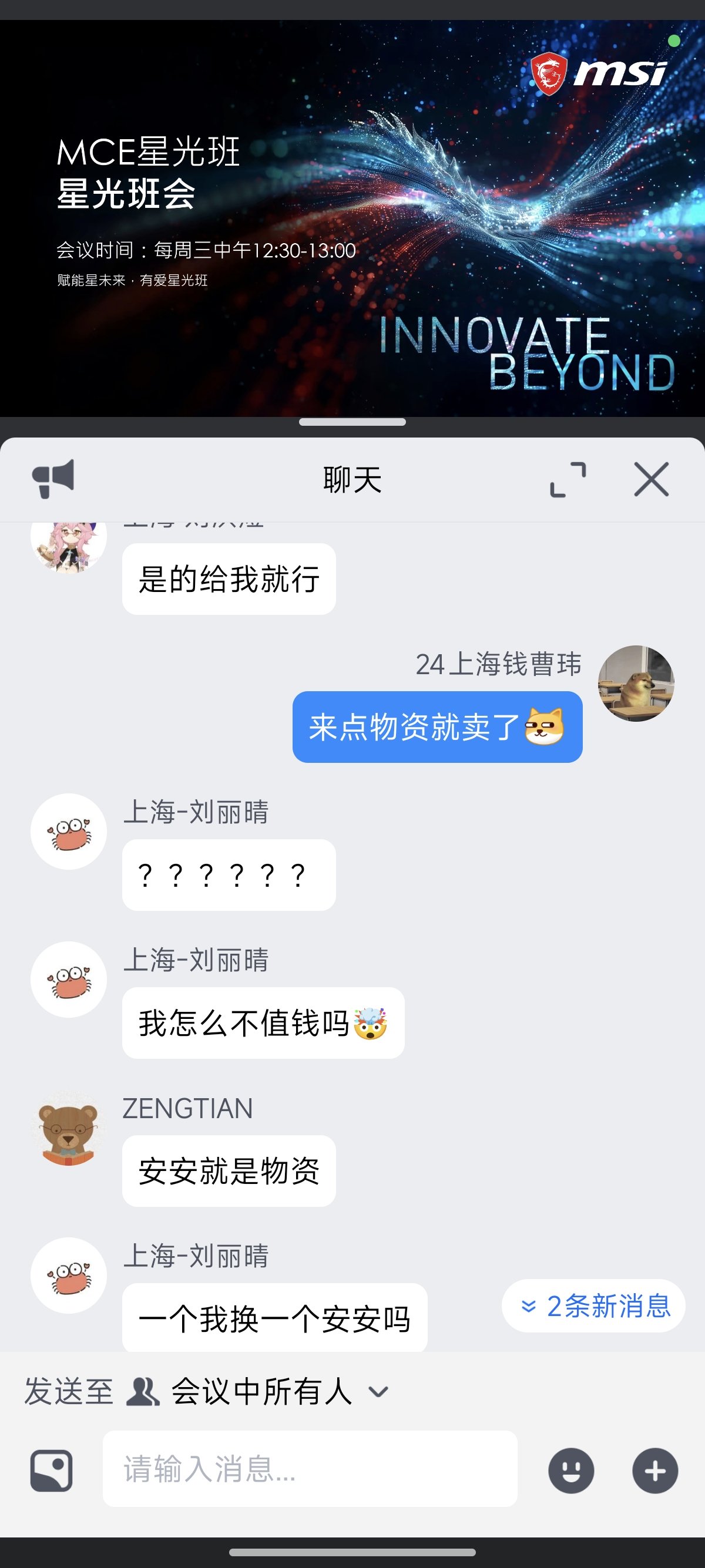Select the 发送至 send target label

tap(69, 1391)
